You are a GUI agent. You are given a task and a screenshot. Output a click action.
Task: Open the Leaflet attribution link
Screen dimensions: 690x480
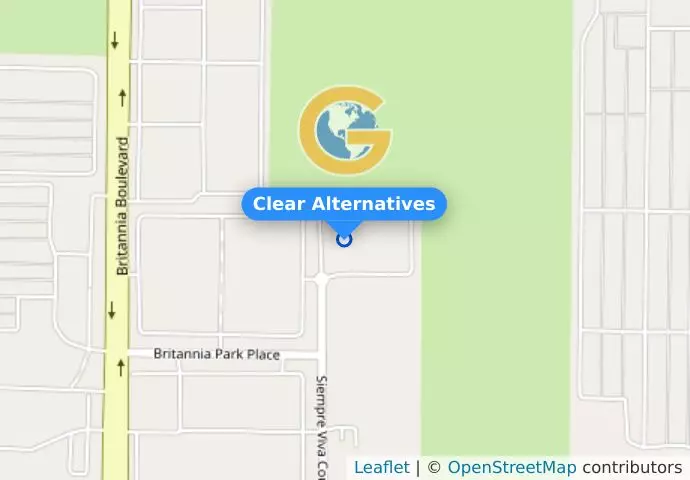381,467
